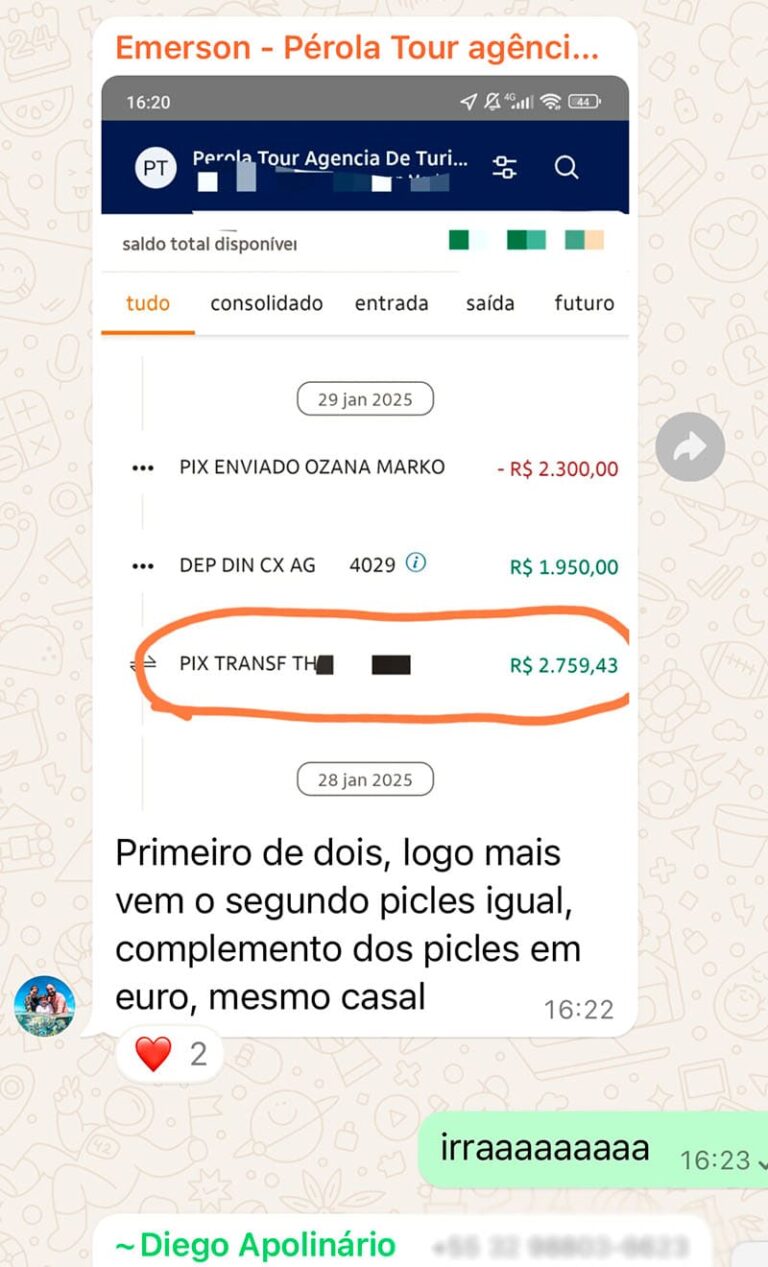Open Emerson's profile picture next to message
Image resolution: width=768 pixels, height=1267 pixels.
(45, 1005)
